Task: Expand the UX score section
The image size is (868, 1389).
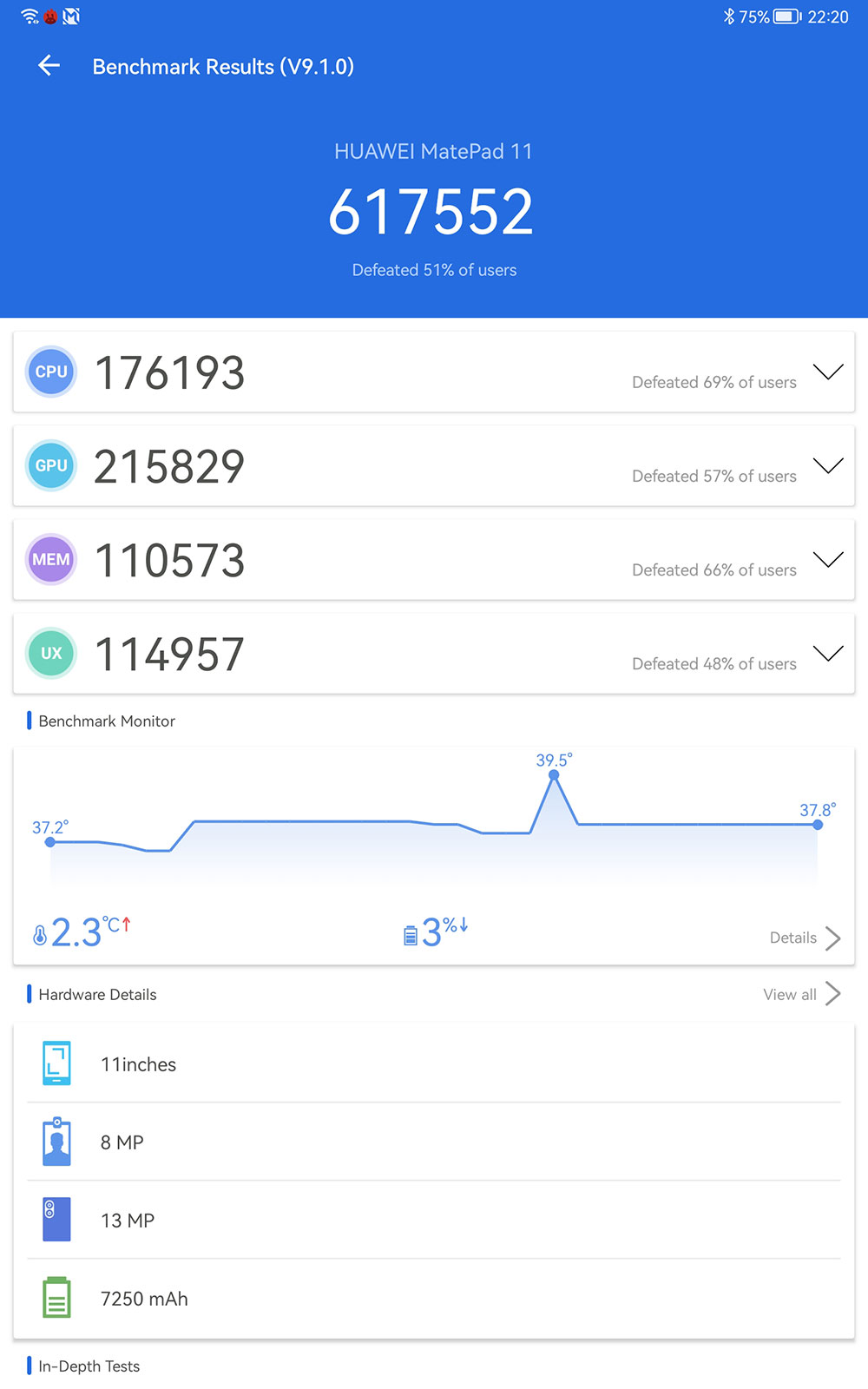Action: click(828, 654)
